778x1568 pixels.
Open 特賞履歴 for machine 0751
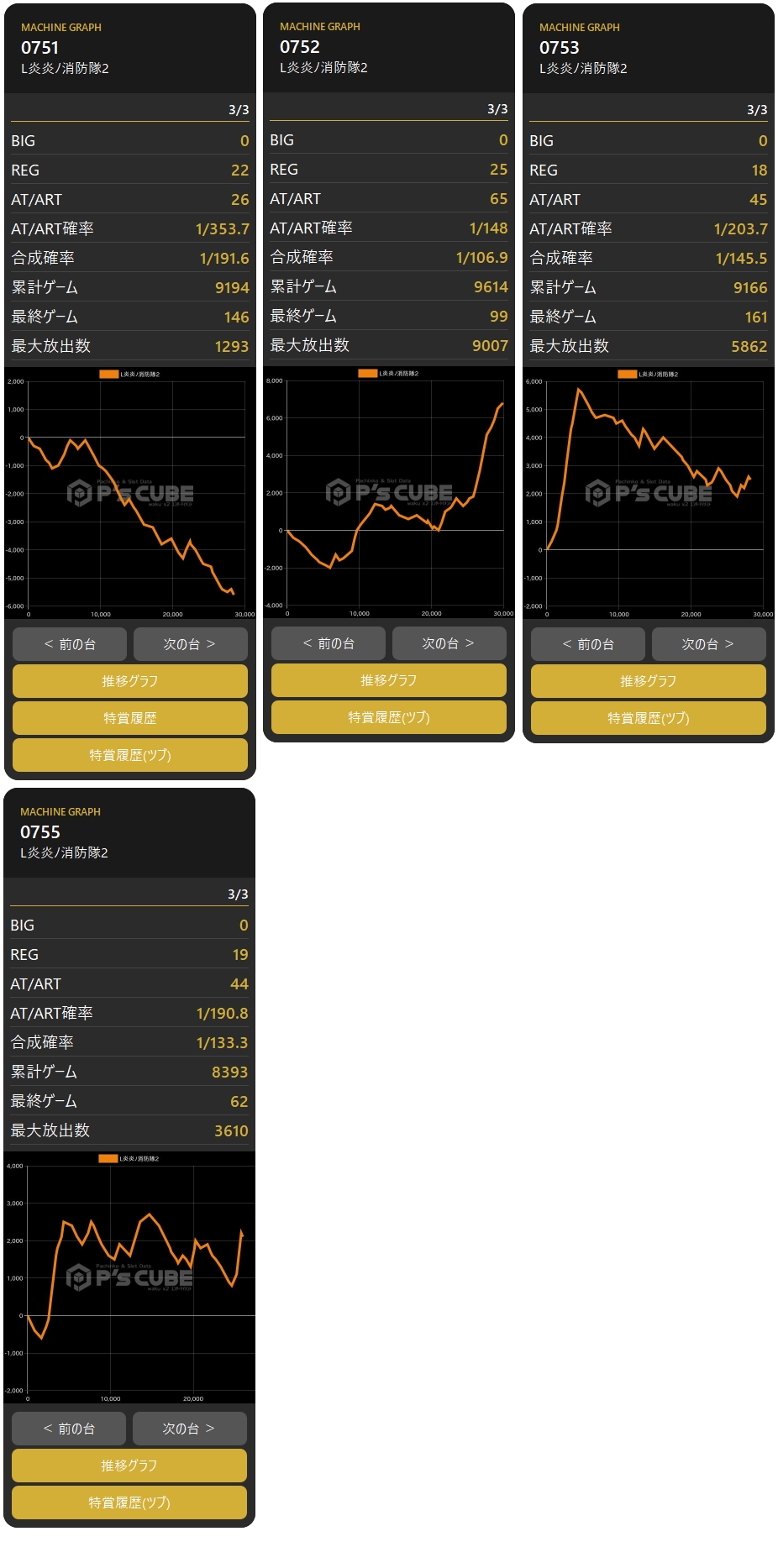click(x=130, y=718)
